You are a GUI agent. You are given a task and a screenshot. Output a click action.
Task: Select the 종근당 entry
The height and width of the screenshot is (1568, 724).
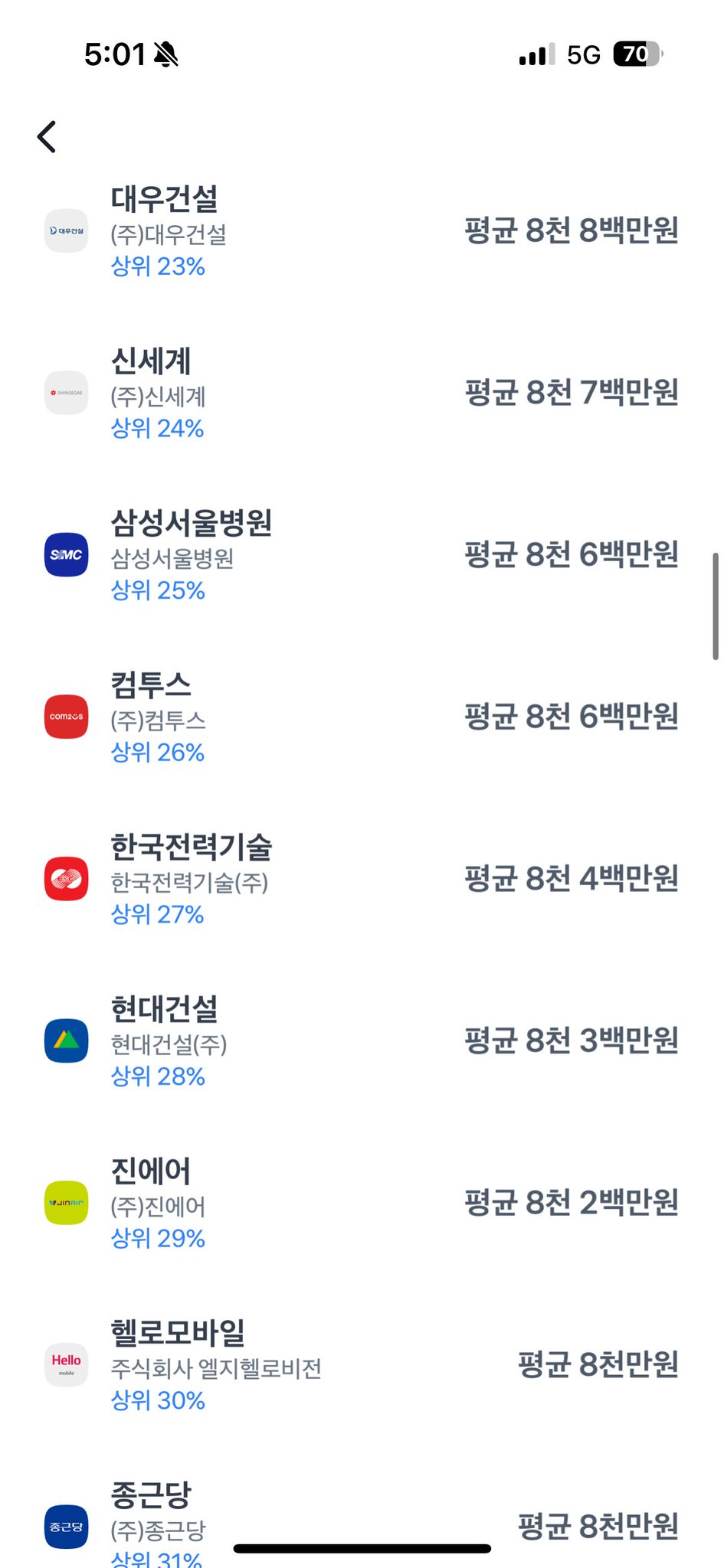362,1520
